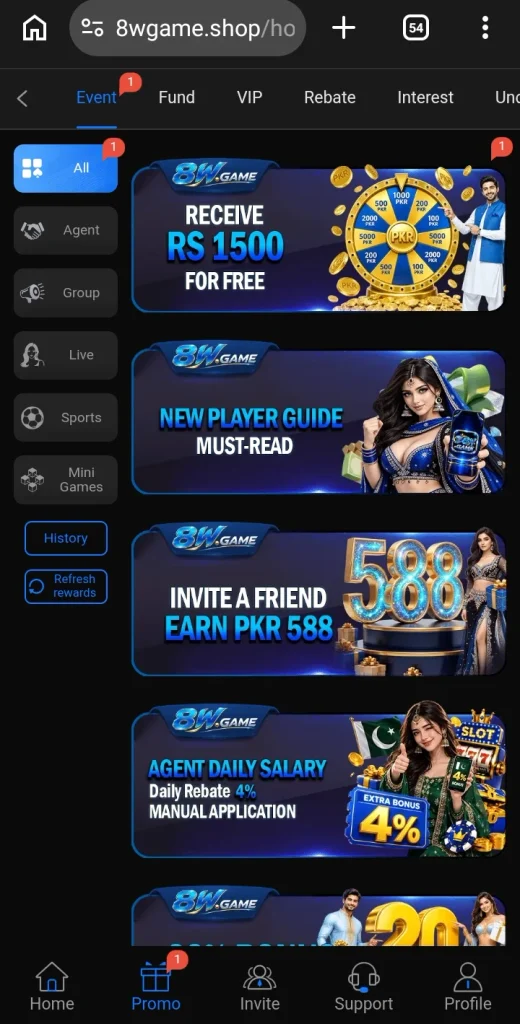Contact Support from bottom navigation
Screen dimensions: 520x1024
point(364,987)
